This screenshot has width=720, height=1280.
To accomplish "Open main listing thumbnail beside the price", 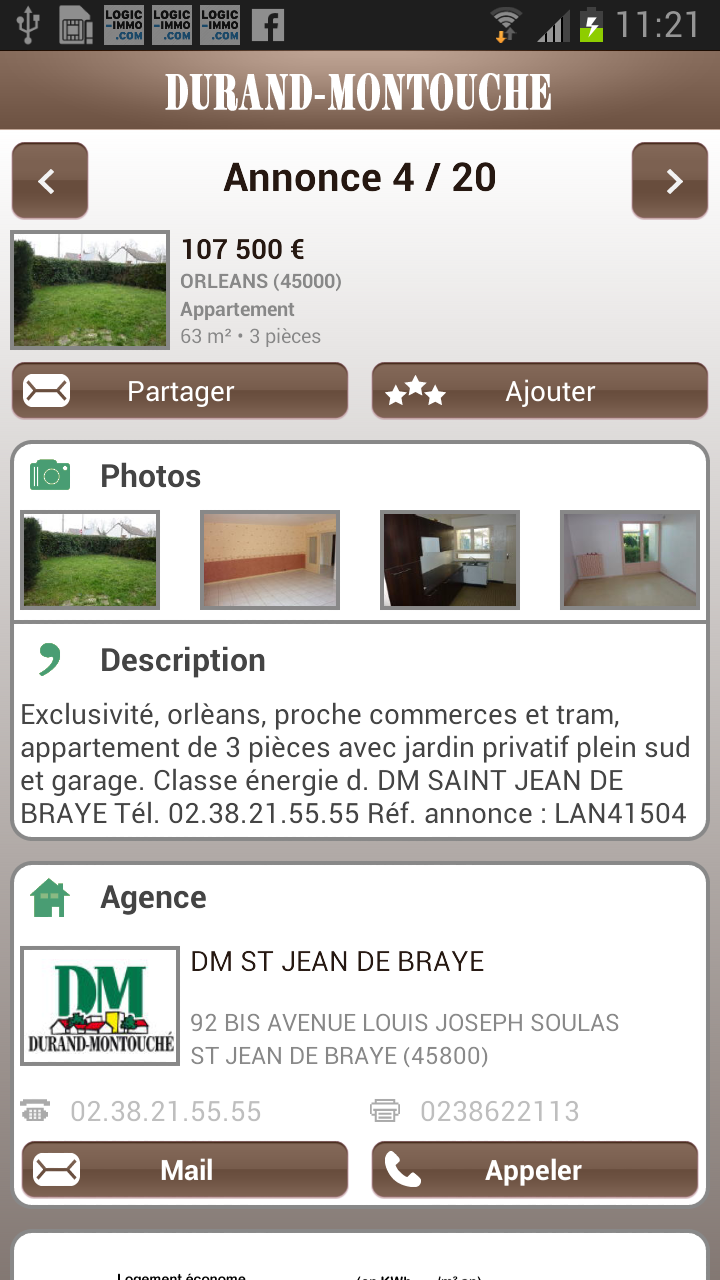I will coord(90,290).
